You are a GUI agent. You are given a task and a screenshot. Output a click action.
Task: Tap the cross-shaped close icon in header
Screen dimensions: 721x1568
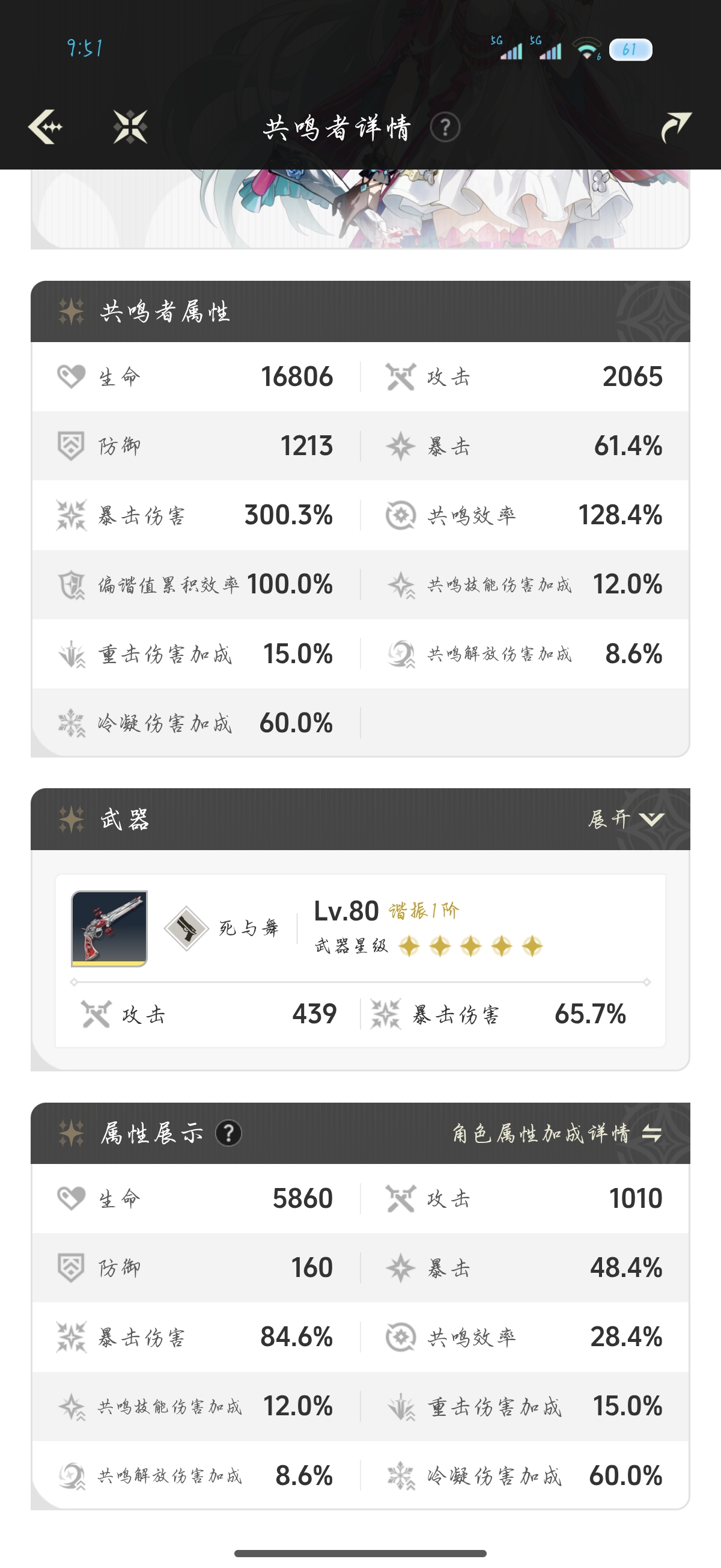(130, 127)
